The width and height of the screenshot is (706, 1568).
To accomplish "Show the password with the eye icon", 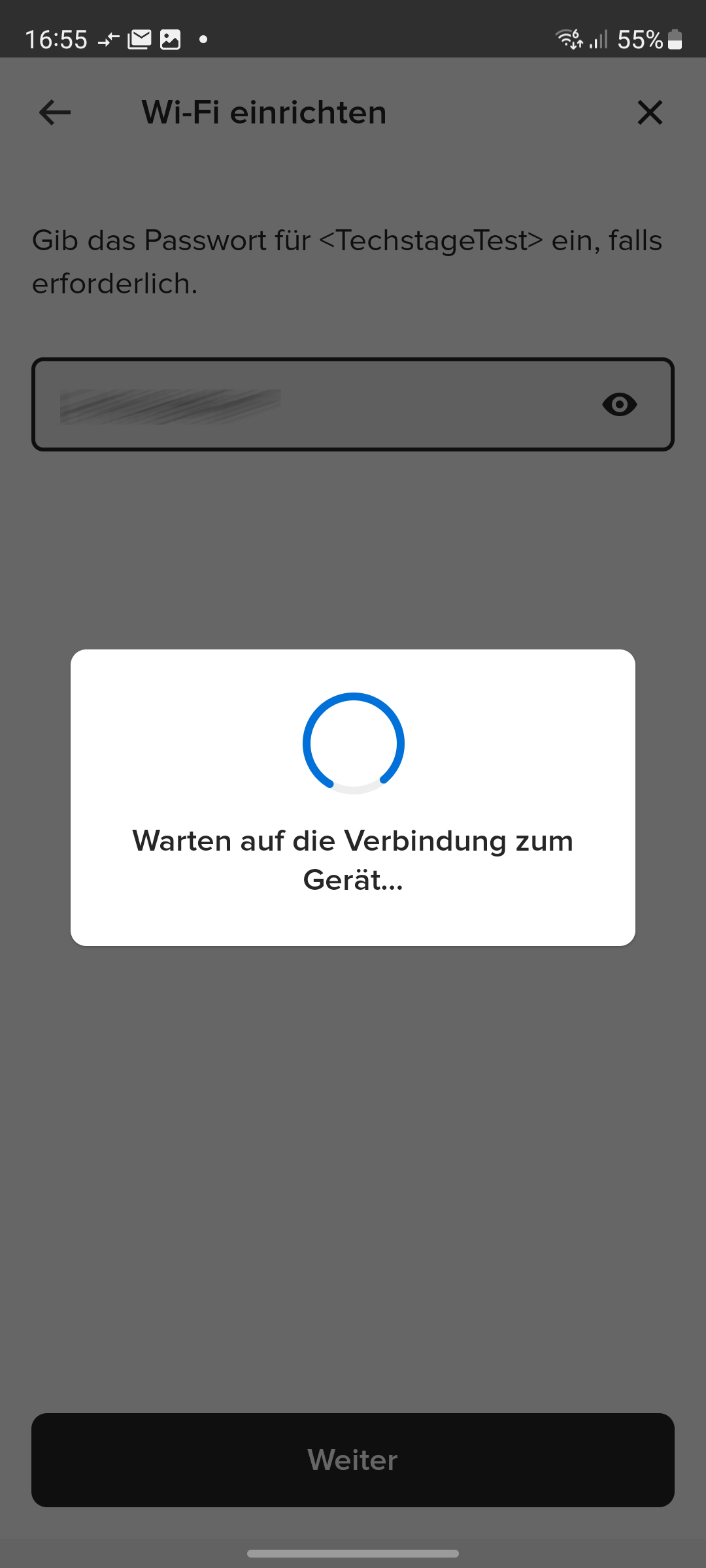I will (619, 404).
